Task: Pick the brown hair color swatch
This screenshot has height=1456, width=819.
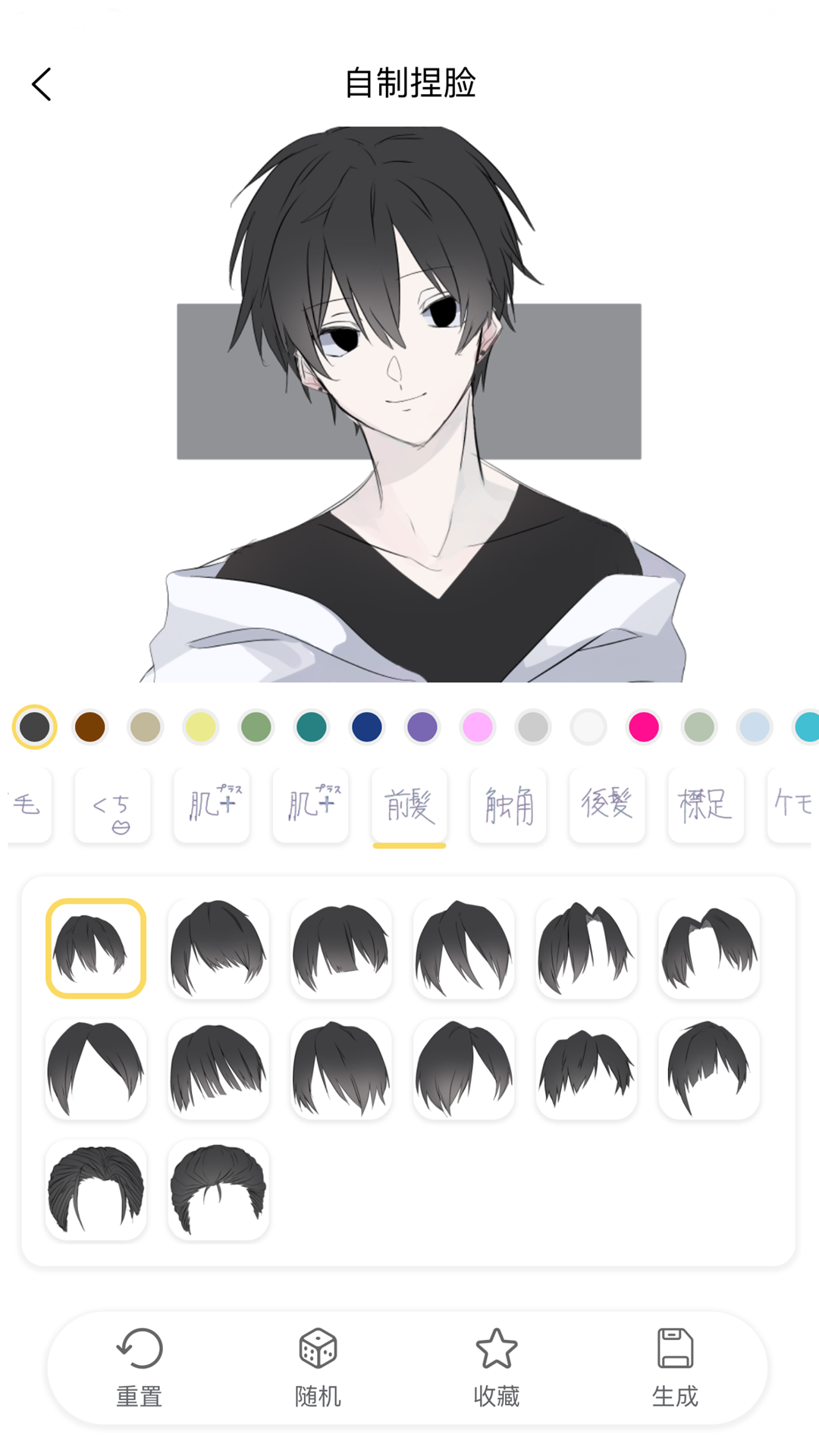Action: (x=89, y=726)
